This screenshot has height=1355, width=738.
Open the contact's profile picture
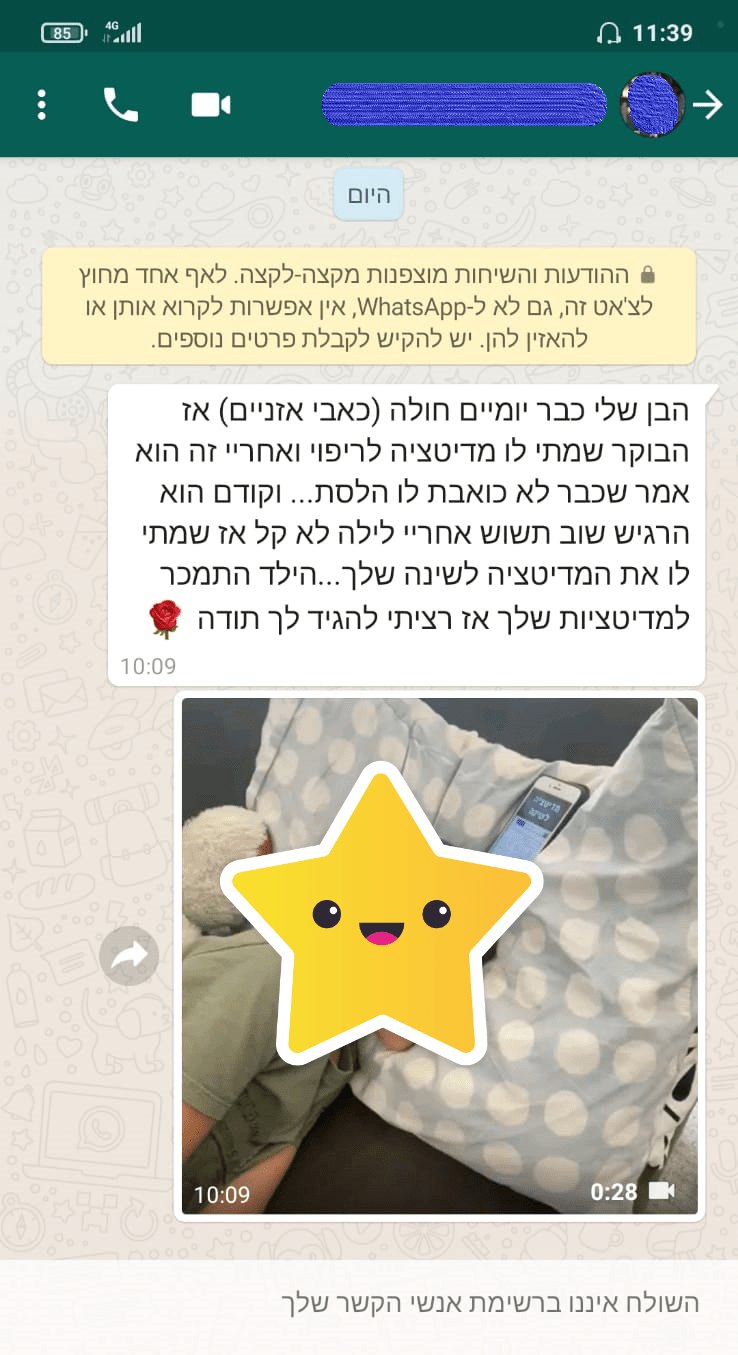click(x=652, y=104)
